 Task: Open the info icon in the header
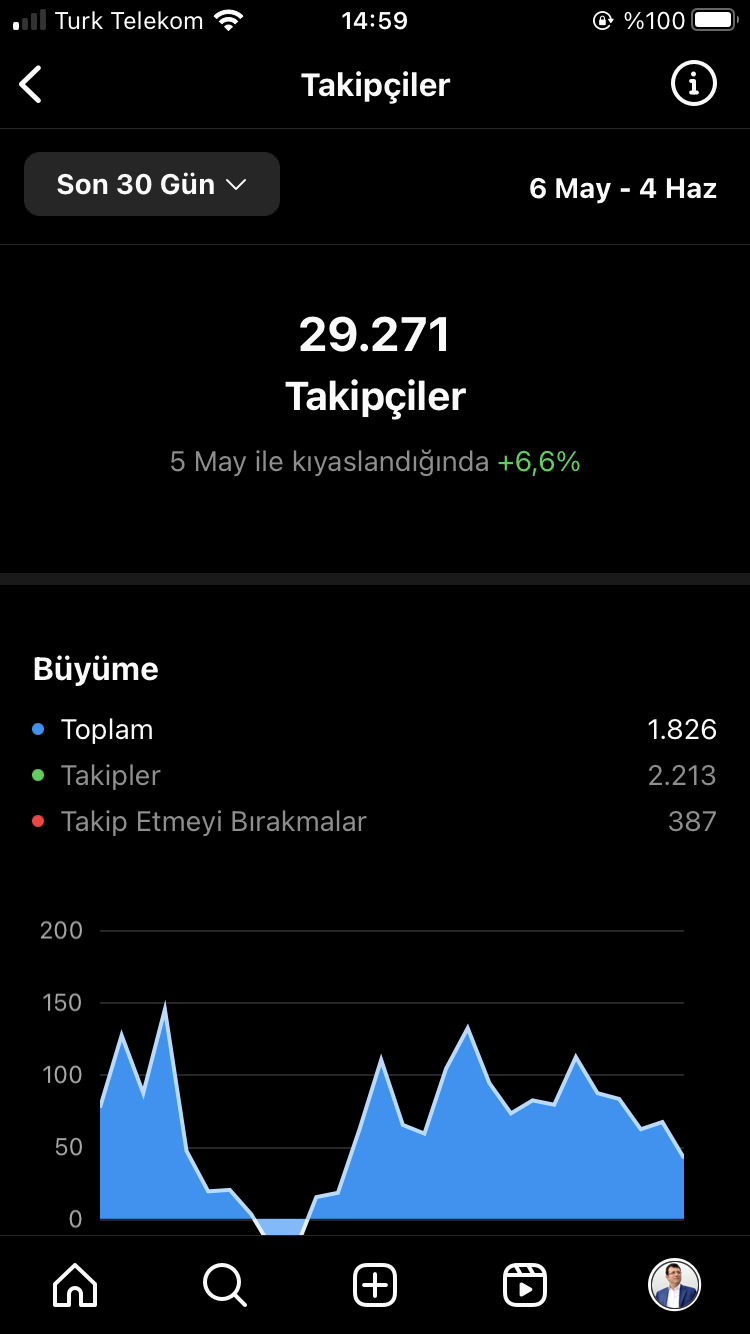[x=693, y=84]
